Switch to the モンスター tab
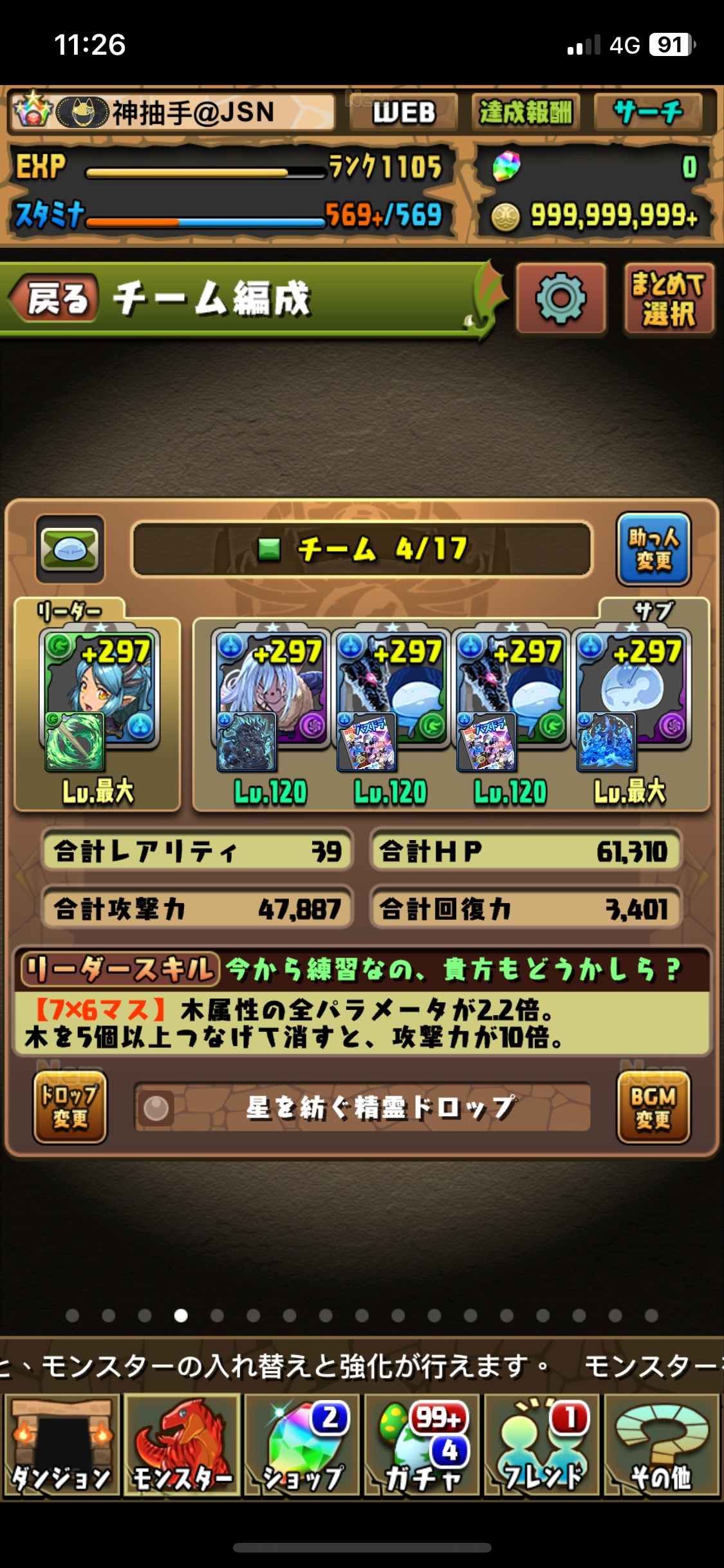The width and height of the screenshot is (724, 1568). point(182,1445)
